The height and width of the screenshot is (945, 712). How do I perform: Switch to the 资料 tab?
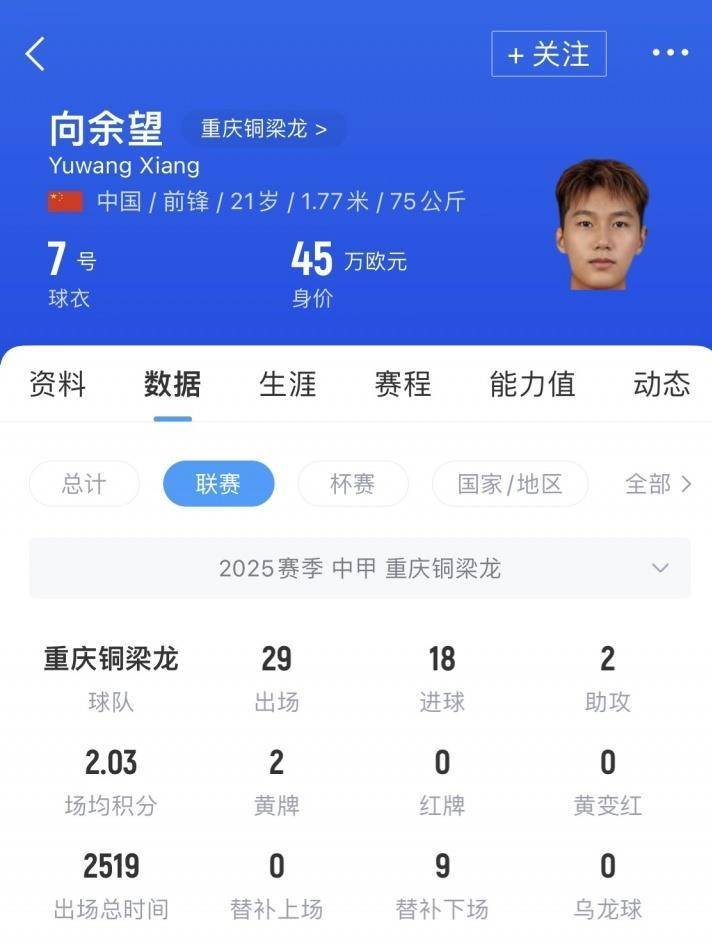pyautogui.click(x=57, y=384)
